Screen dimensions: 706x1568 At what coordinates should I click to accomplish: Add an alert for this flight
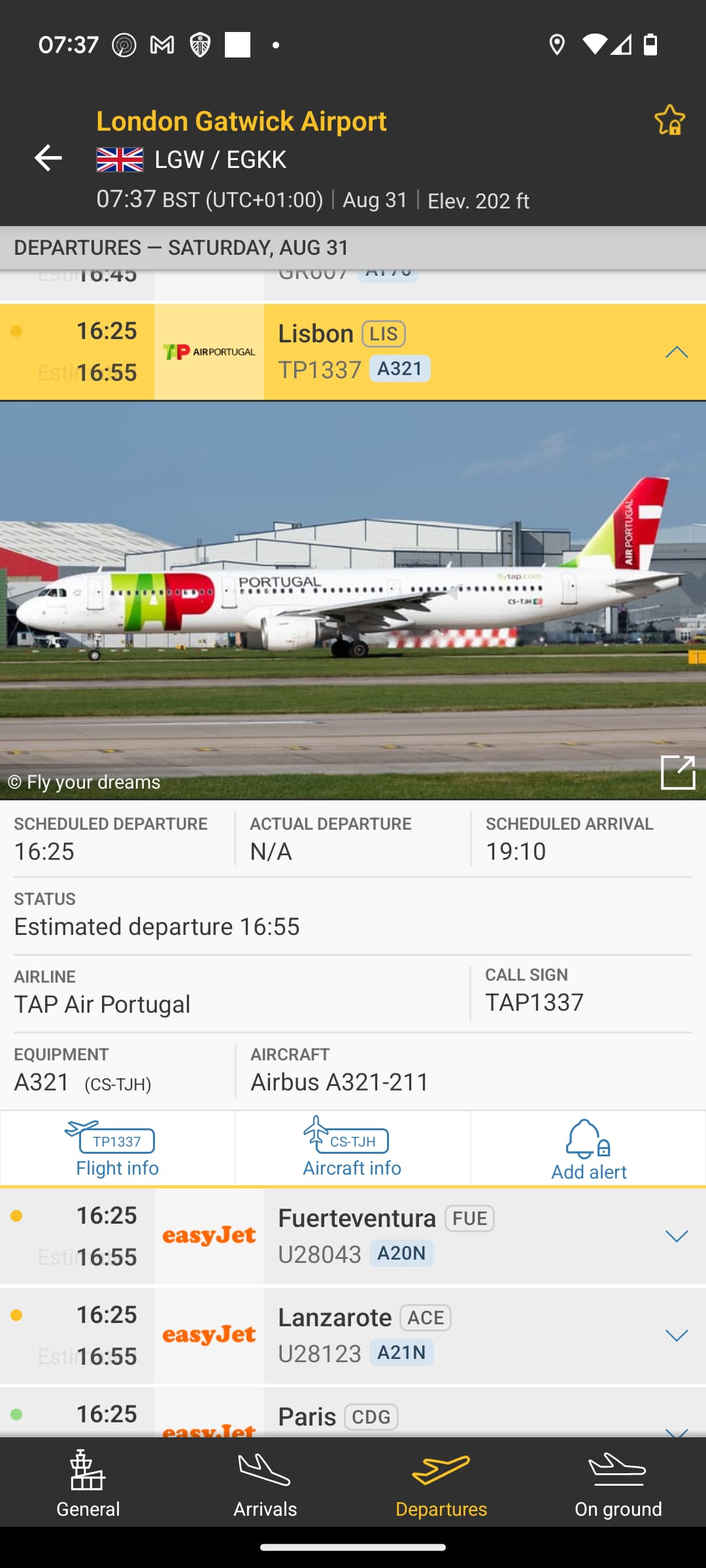(588, 1148)
